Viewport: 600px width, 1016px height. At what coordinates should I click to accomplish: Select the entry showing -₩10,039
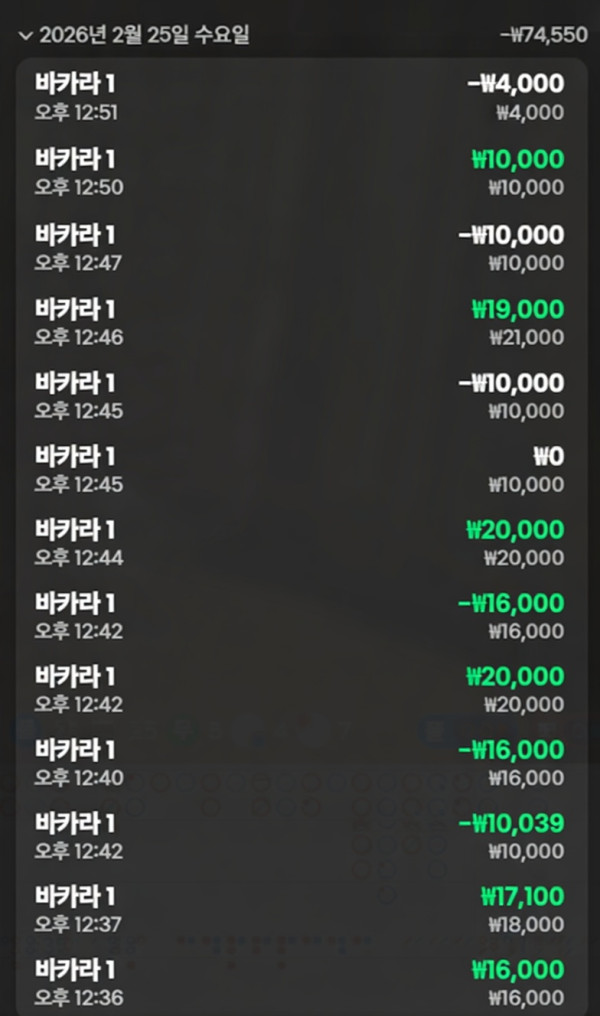(x=300, y=836)
